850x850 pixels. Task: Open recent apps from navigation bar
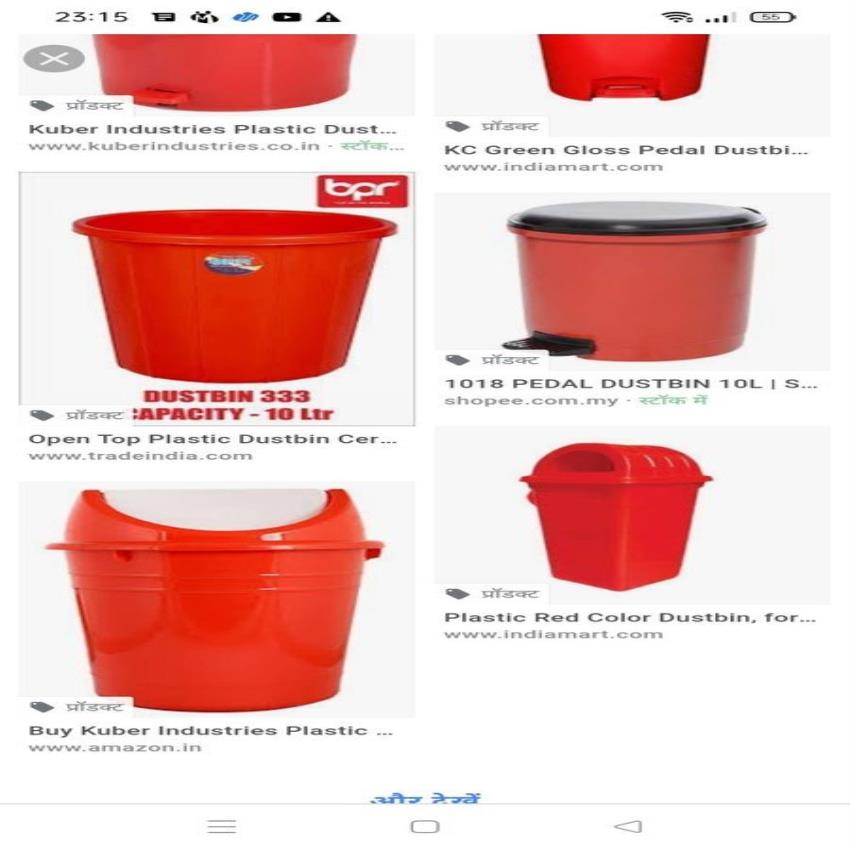click(221, 826)
